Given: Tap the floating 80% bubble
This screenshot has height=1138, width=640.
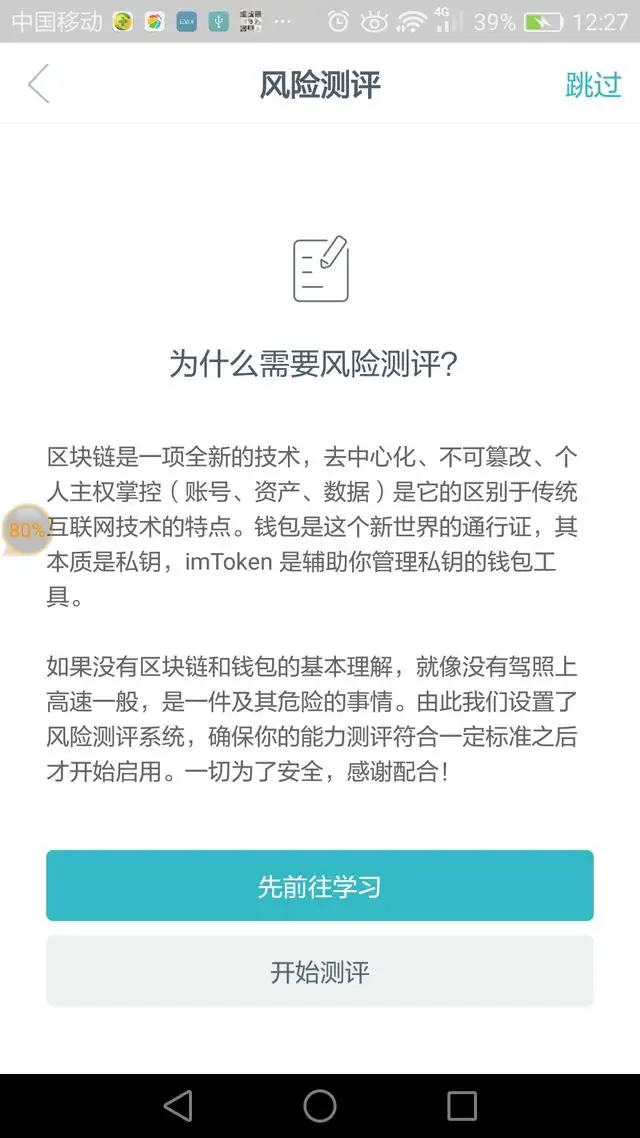Looking at the screenshot, I should tap(24, 531).
